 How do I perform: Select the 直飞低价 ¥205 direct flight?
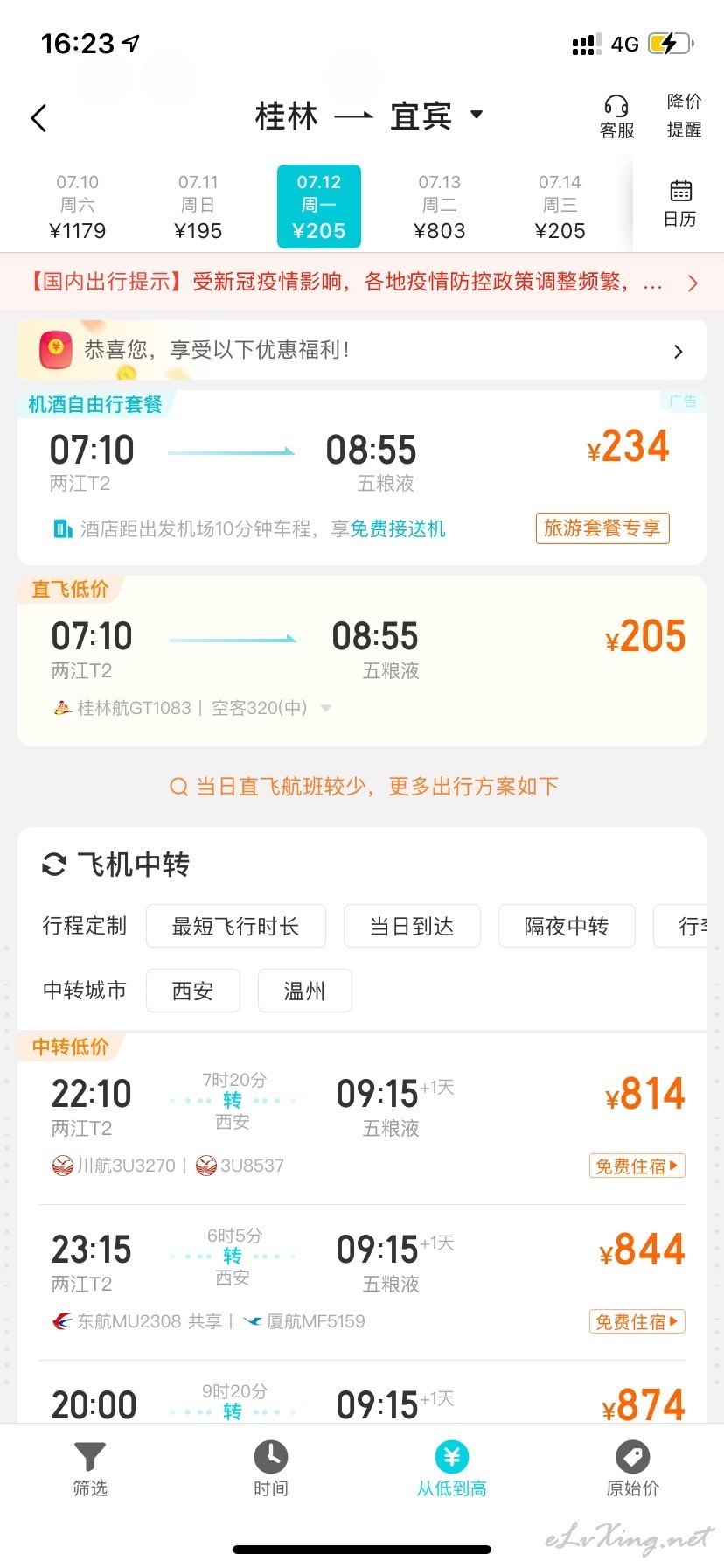362,661
